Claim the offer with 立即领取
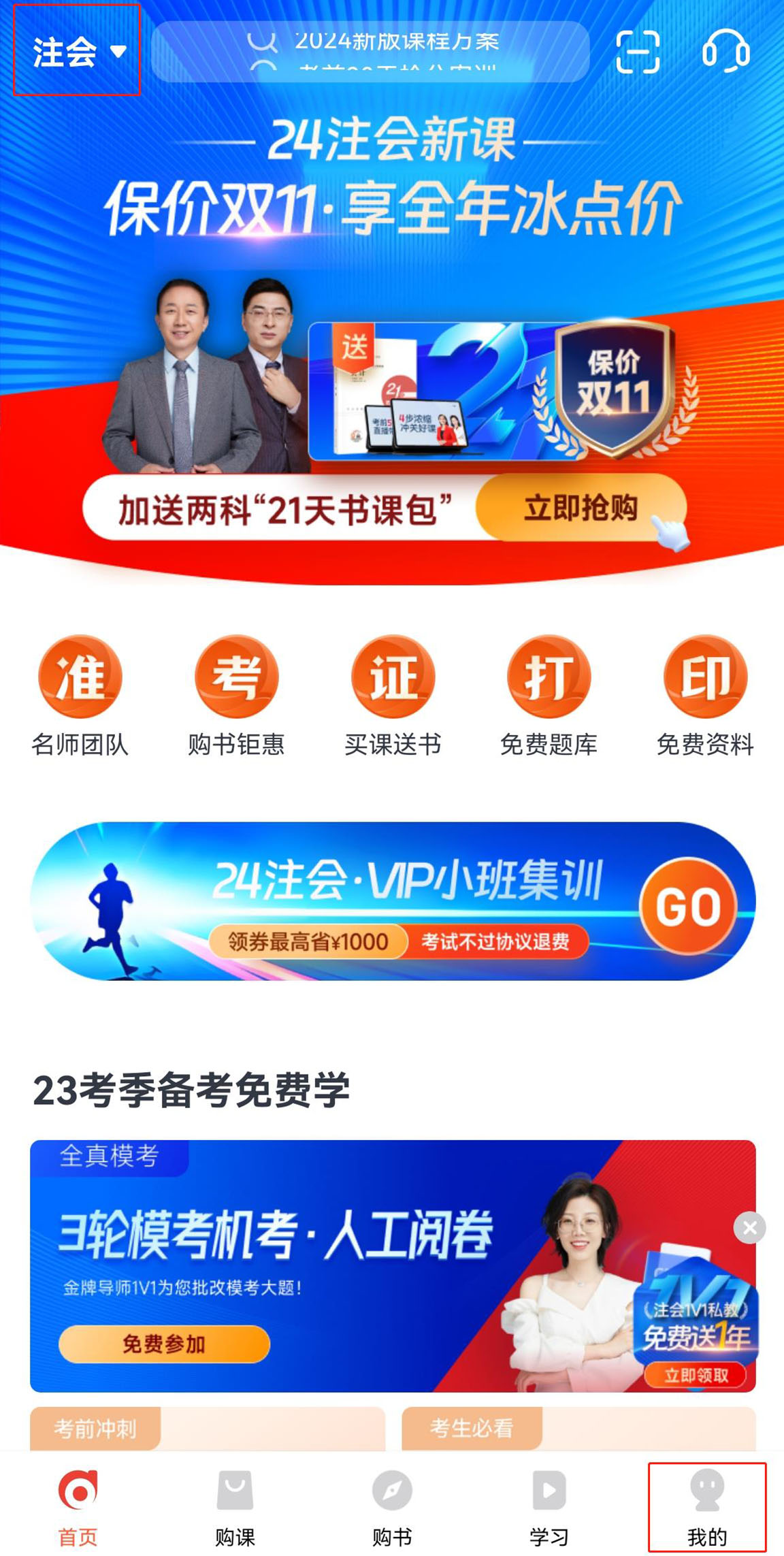784x1556 pixels. pos(696,1376)
